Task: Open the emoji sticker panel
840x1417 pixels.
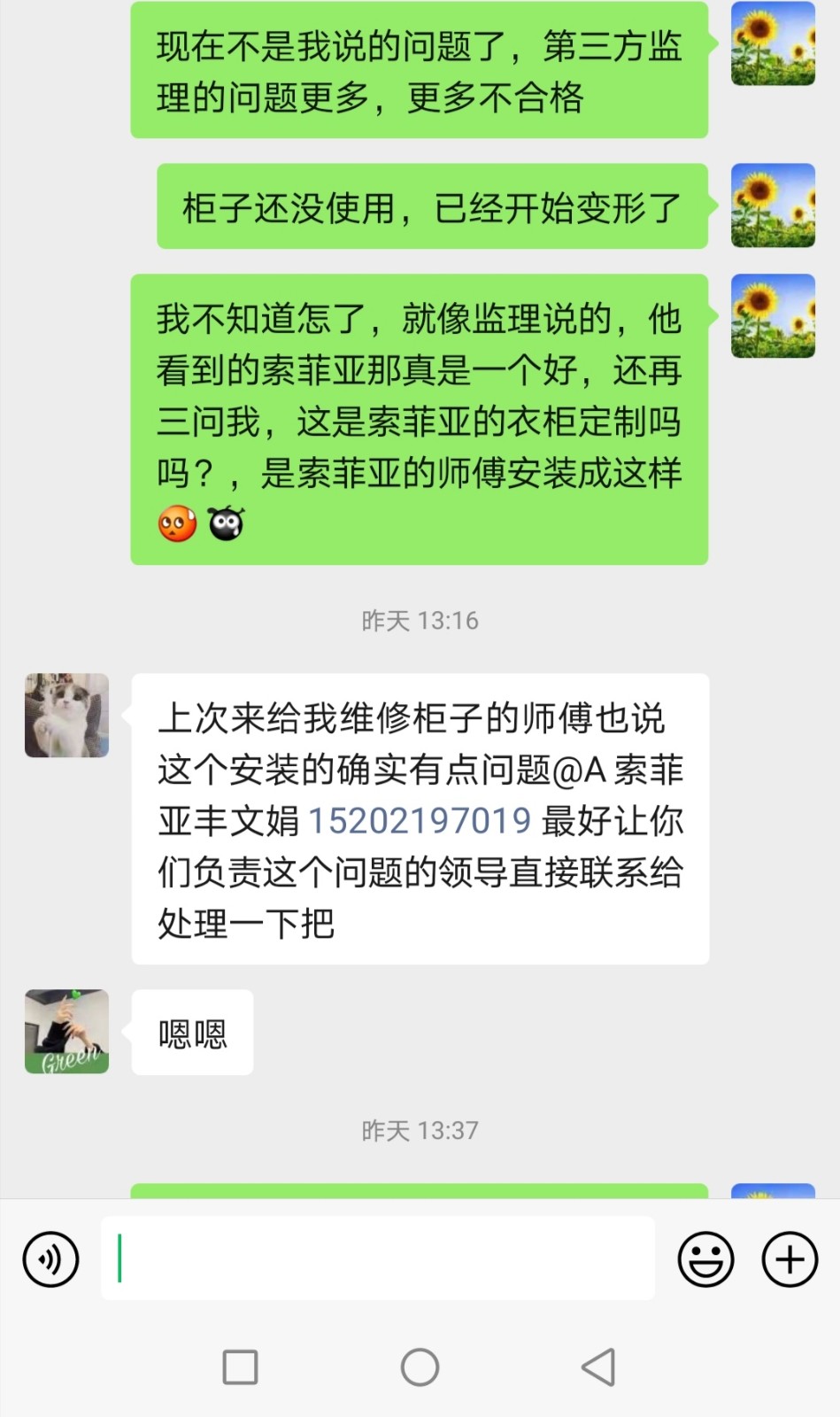Action: tap(705, 1258)
